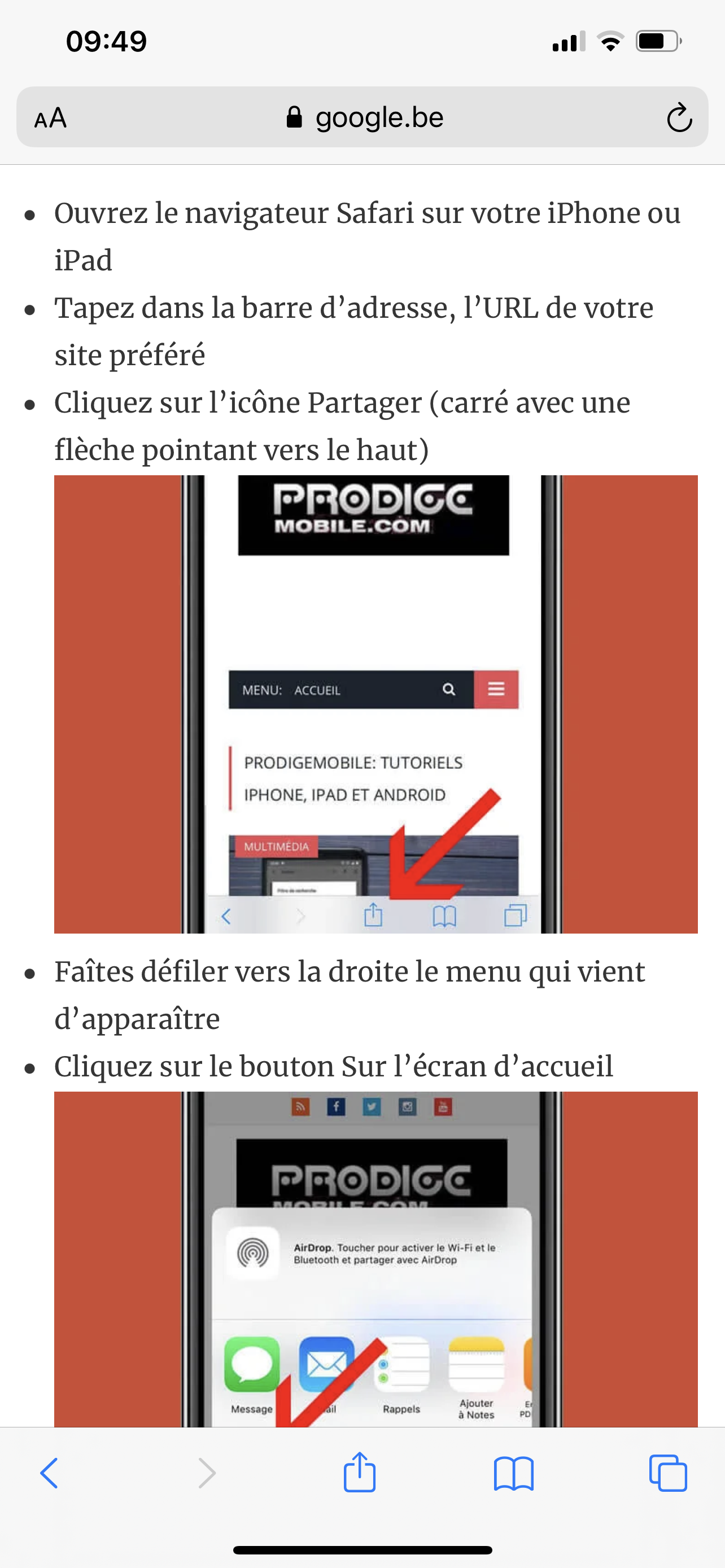Tap the google.be address bar

pos(364,117)
